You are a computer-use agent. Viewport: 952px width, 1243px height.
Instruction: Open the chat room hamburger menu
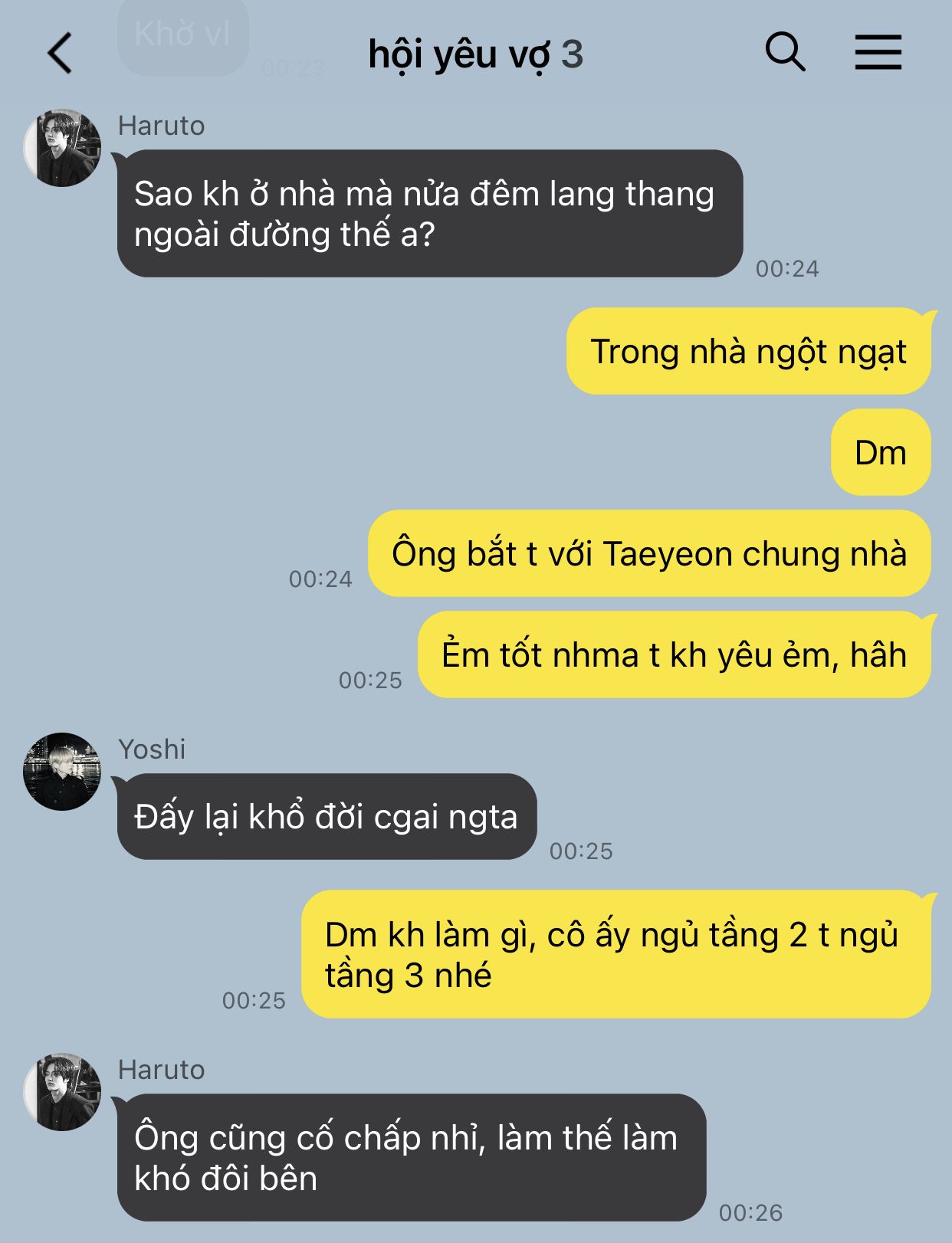coord(878,53)
